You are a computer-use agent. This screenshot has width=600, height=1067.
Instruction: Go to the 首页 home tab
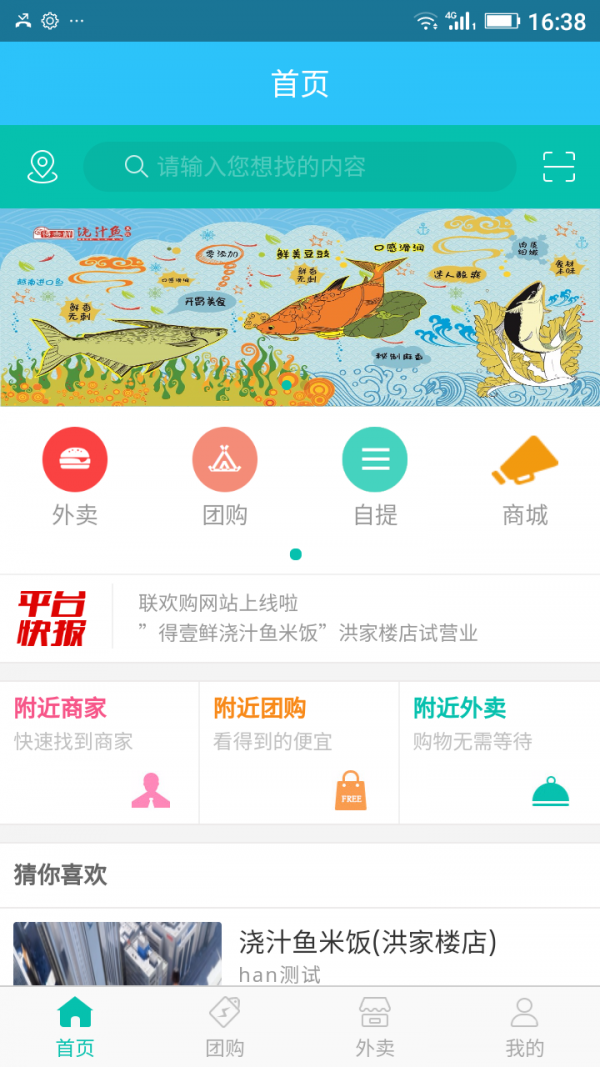[75, 1027]
